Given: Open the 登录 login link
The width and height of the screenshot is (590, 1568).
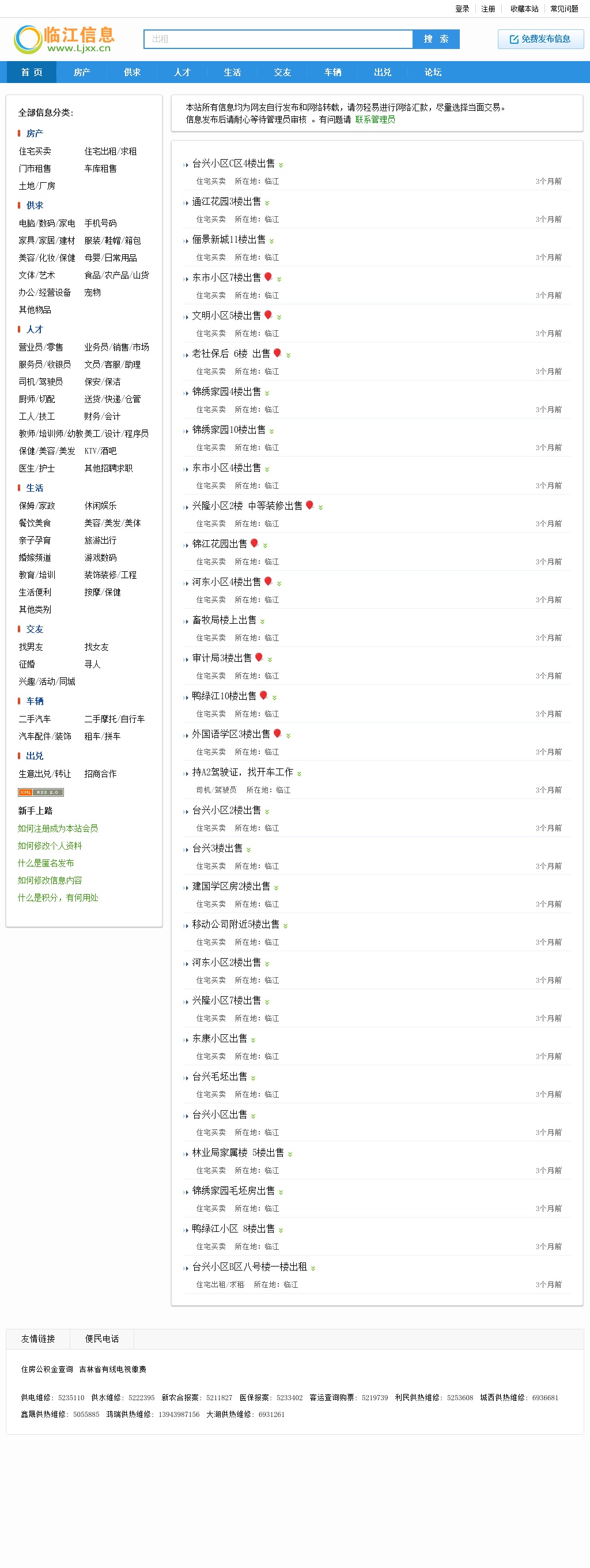Looking at the screenshot, I should pos(462,9).
